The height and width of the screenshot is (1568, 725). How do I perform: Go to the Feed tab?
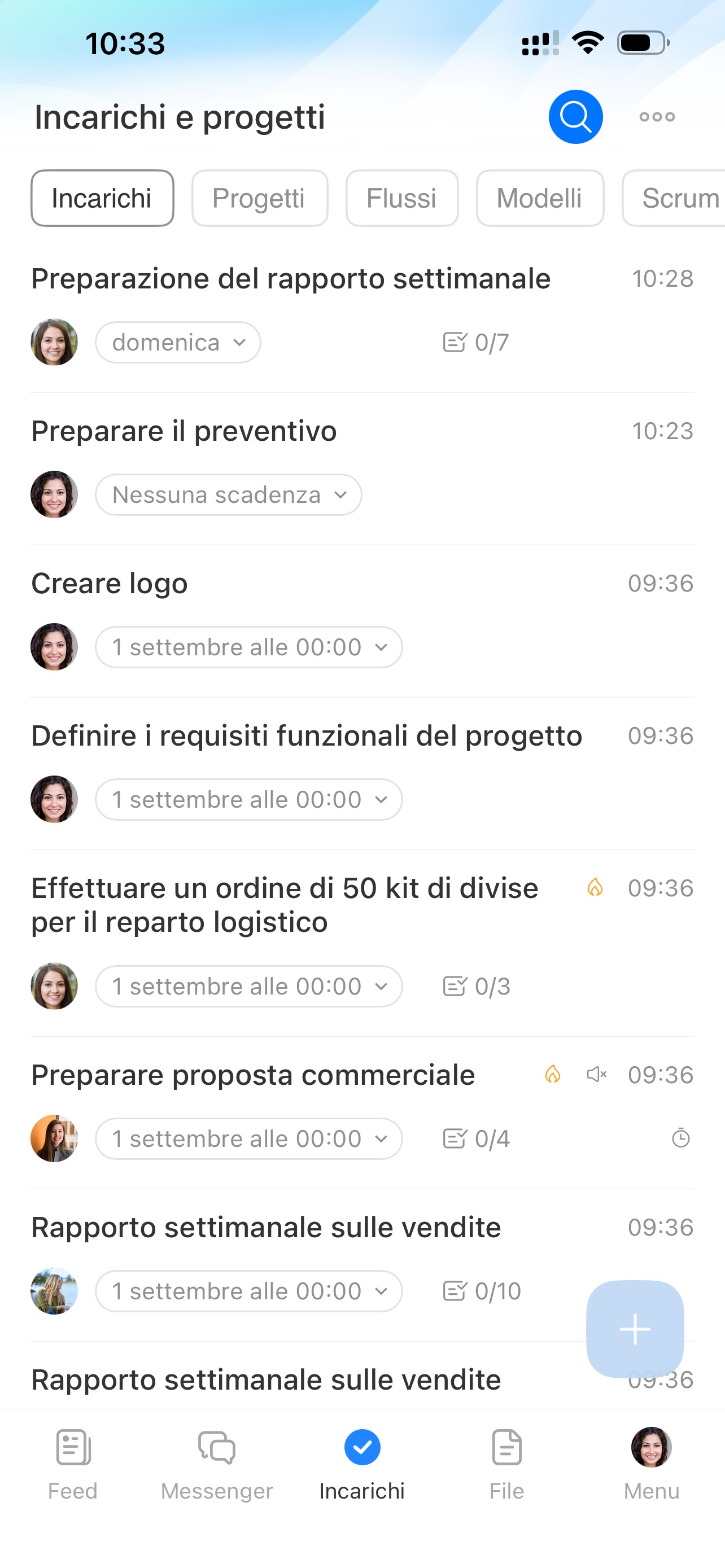coord(73,1465)
